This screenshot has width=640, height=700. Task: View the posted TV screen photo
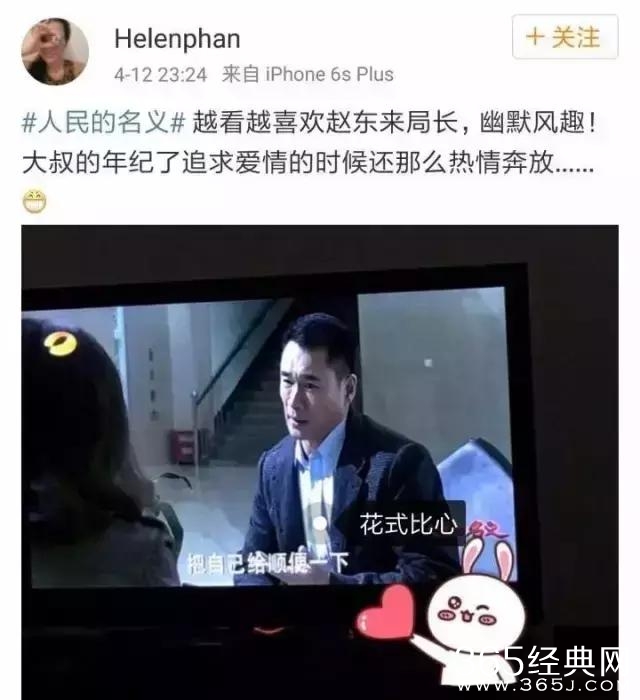coord(320,460)
